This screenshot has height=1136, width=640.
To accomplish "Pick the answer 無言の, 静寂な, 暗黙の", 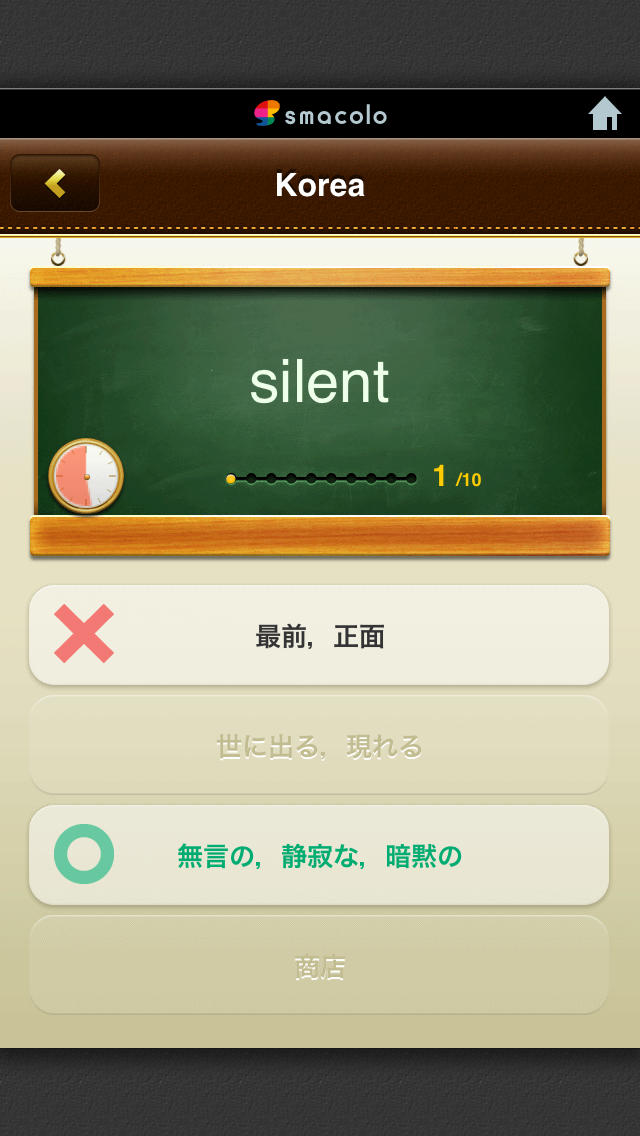I will click(x=319, y=856).
